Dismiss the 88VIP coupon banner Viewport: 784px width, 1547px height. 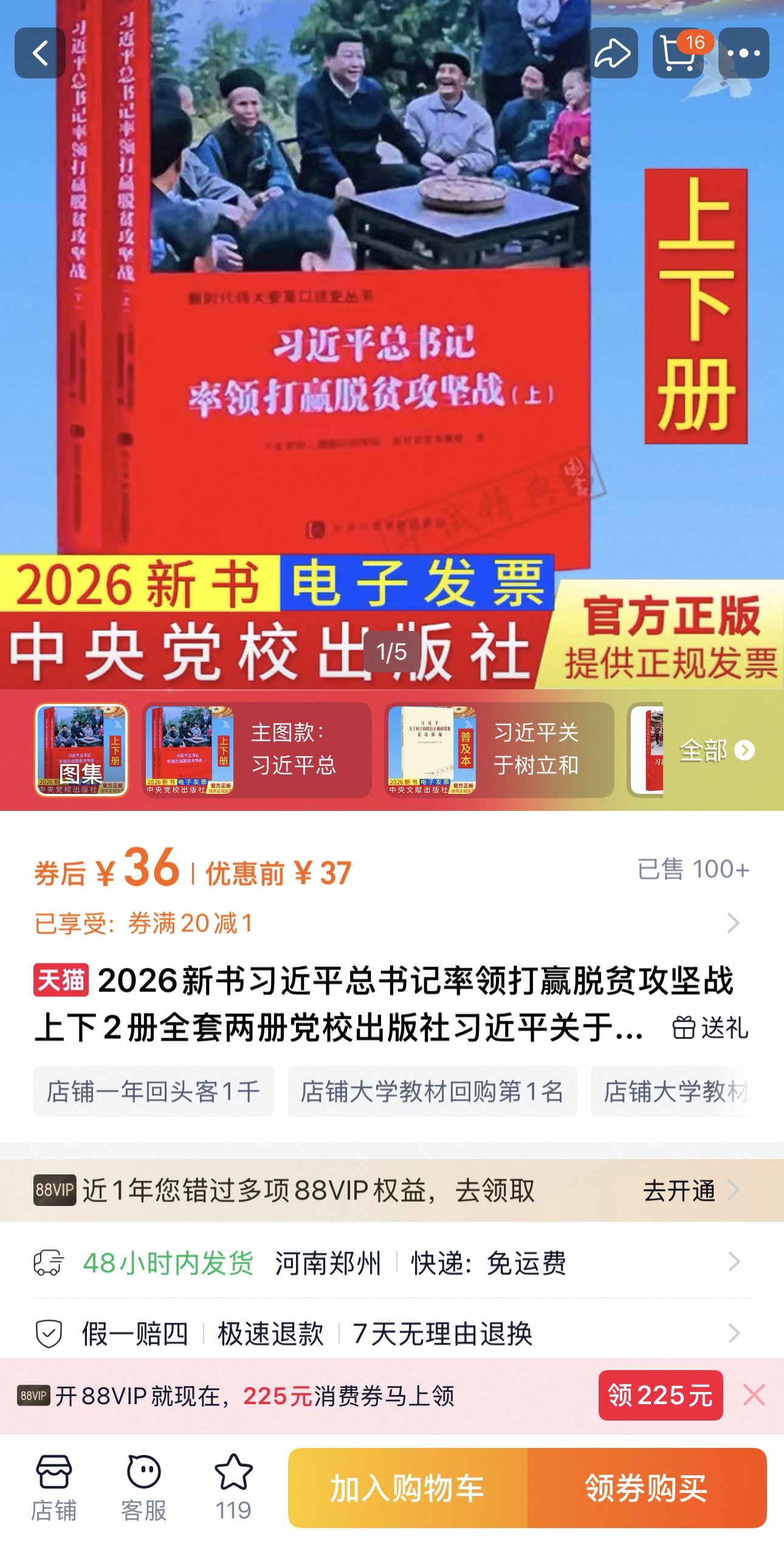click(754, 1395)
